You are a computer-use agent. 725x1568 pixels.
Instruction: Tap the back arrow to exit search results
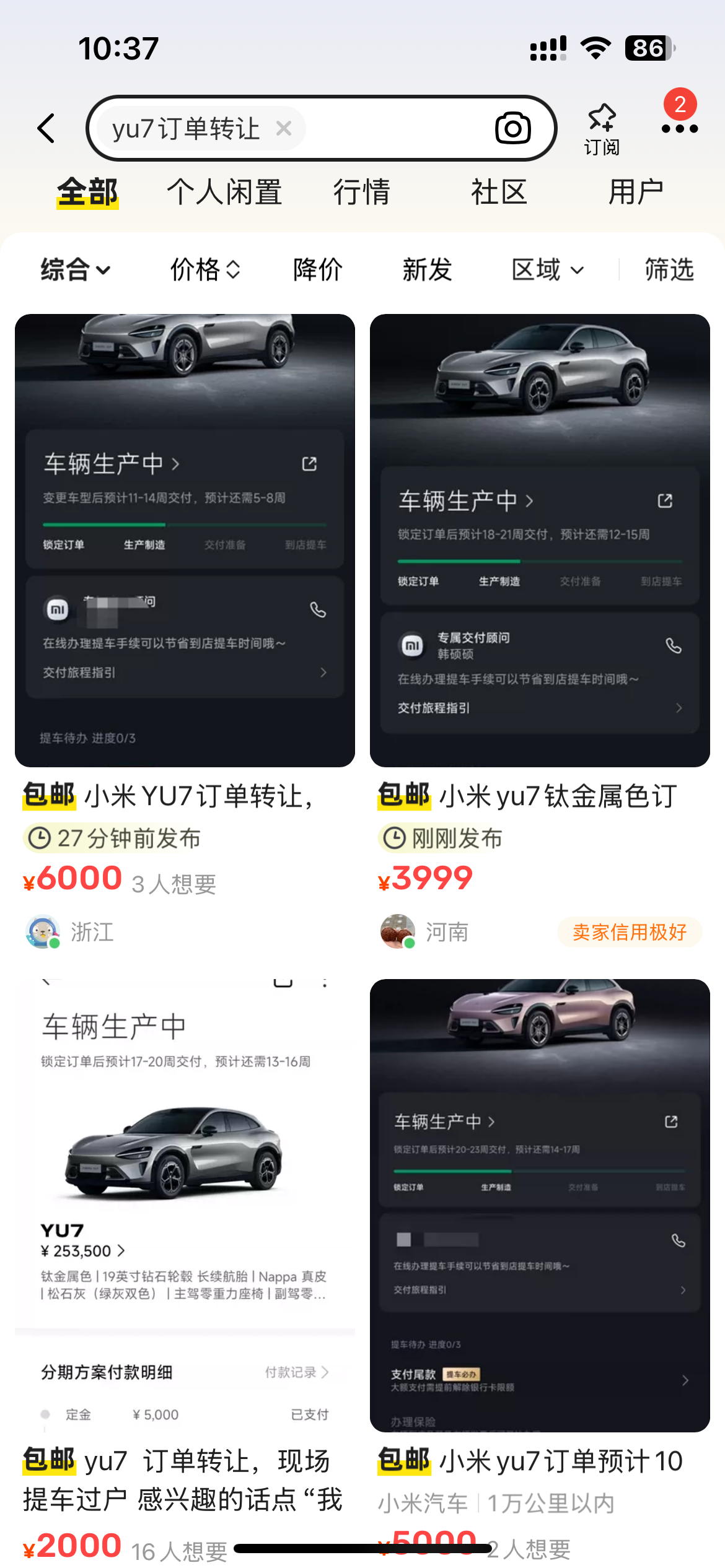click(x=46, y=127)
